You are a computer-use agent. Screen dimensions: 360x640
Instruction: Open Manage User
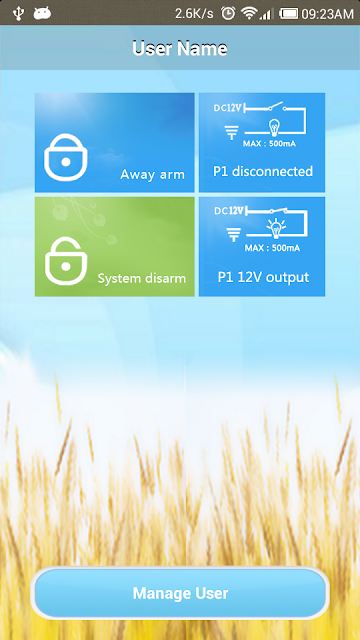[x=180, y=593]
